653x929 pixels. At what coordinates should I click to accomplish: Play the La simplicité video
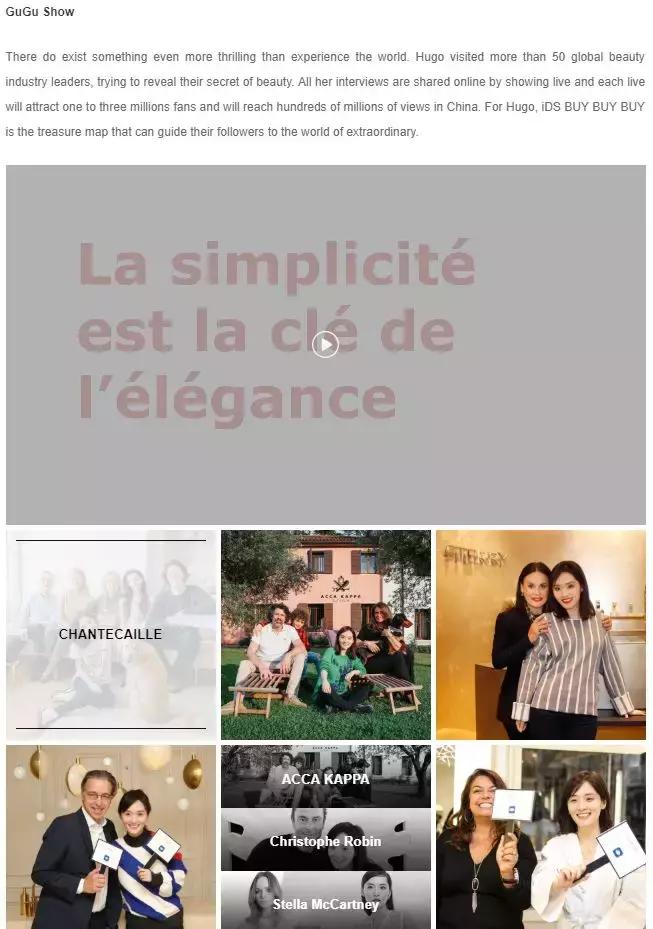pos(325,344)
